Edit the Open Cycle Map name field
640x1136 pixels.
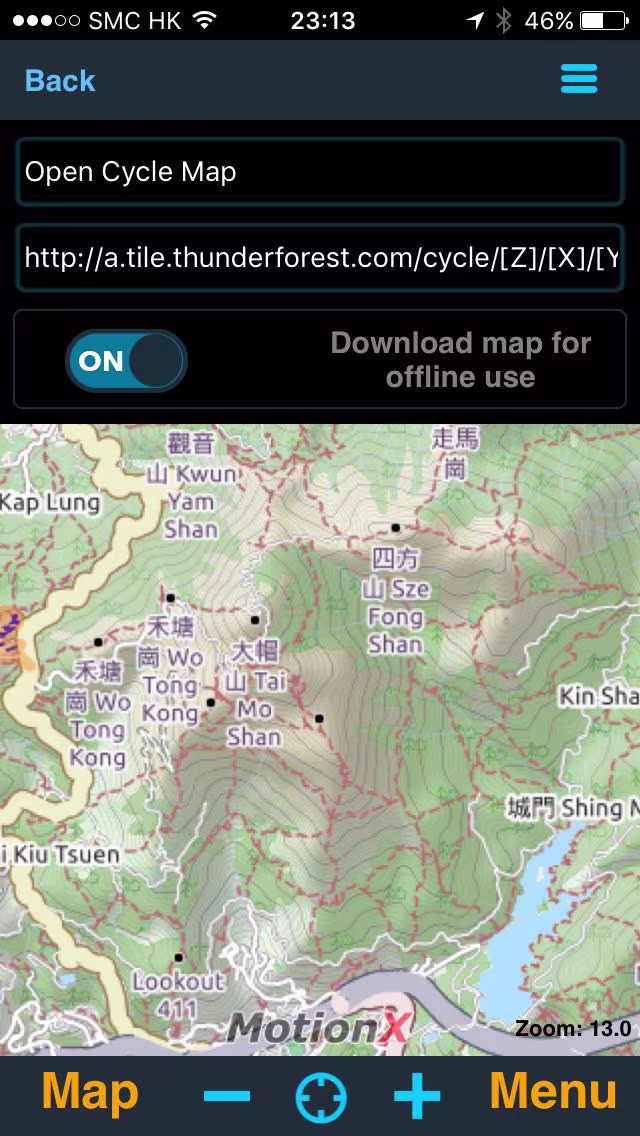click(x=320, y=172)
